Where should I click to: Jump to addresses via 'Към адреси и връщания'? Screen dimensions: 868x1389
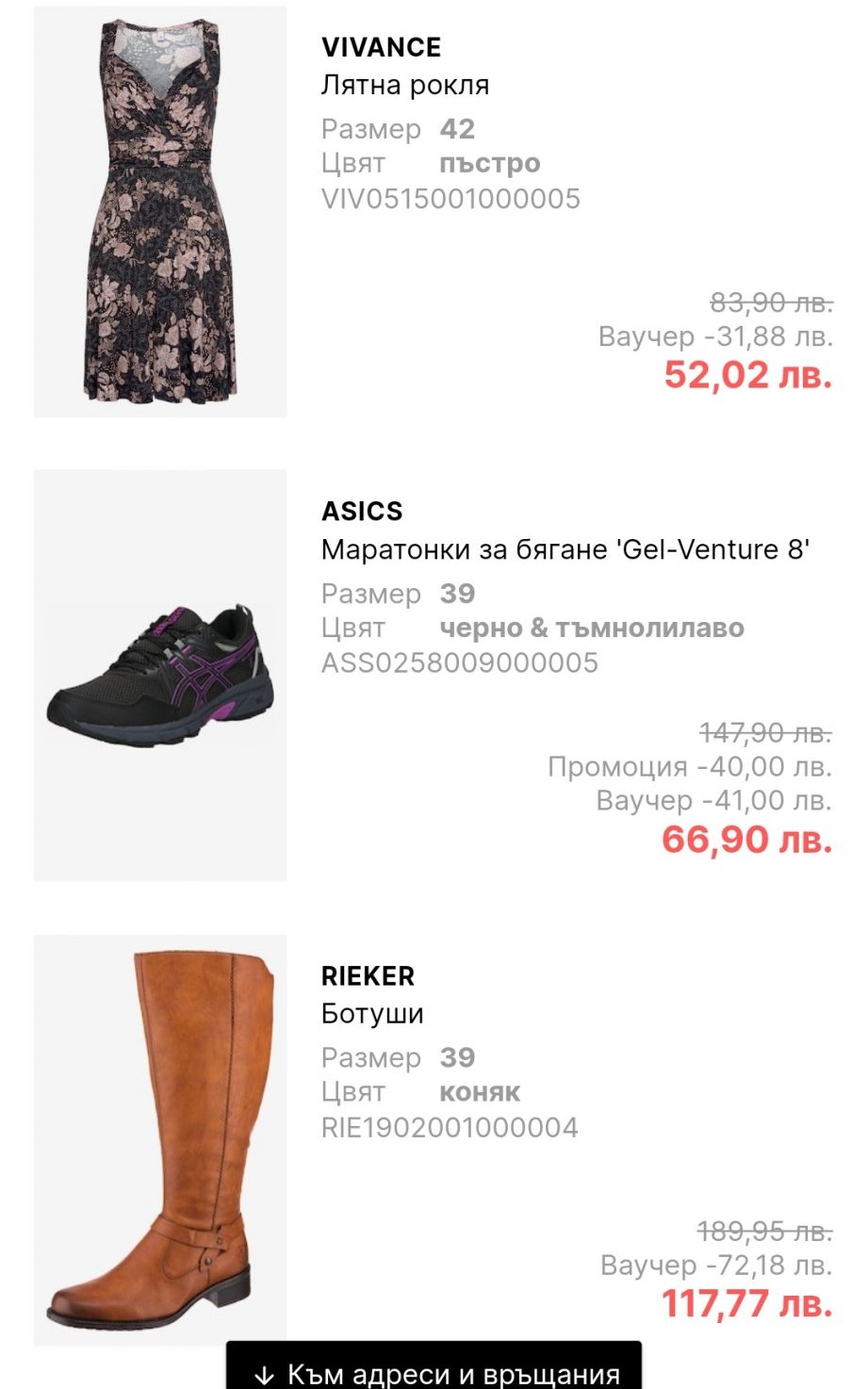tap(434, 1370)
